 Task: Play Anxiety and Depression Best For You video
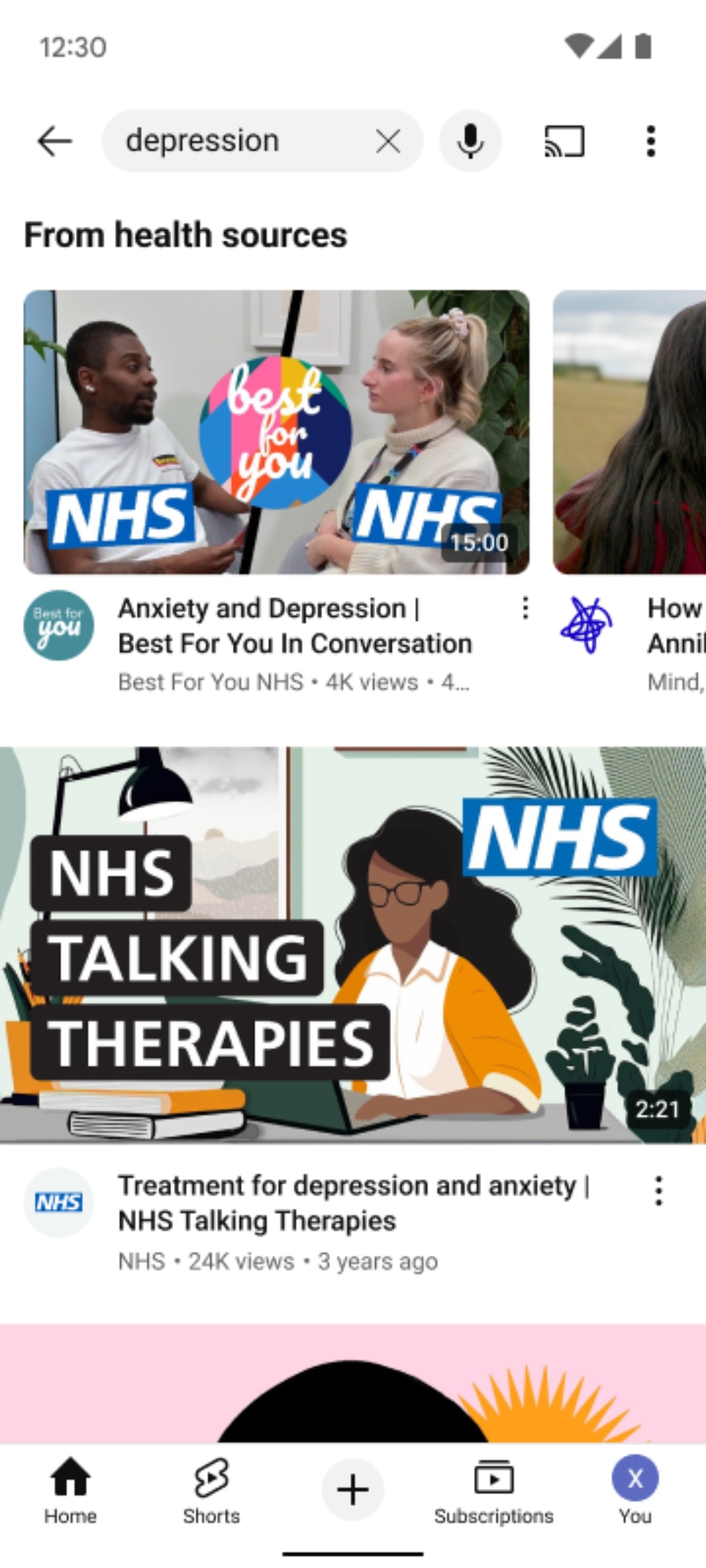(x=276, y=432)
